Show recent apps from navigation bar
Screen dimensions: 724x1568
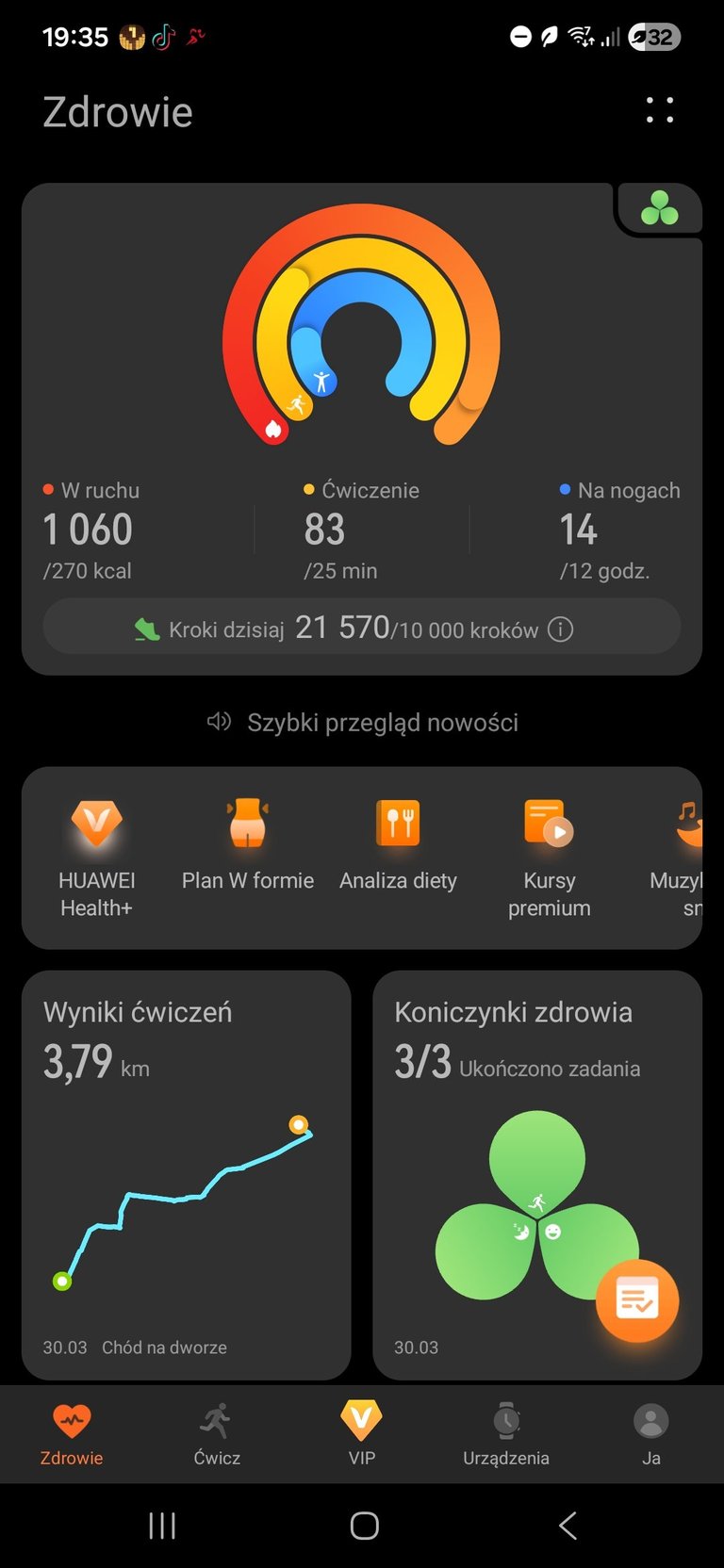coord(162,1526)
